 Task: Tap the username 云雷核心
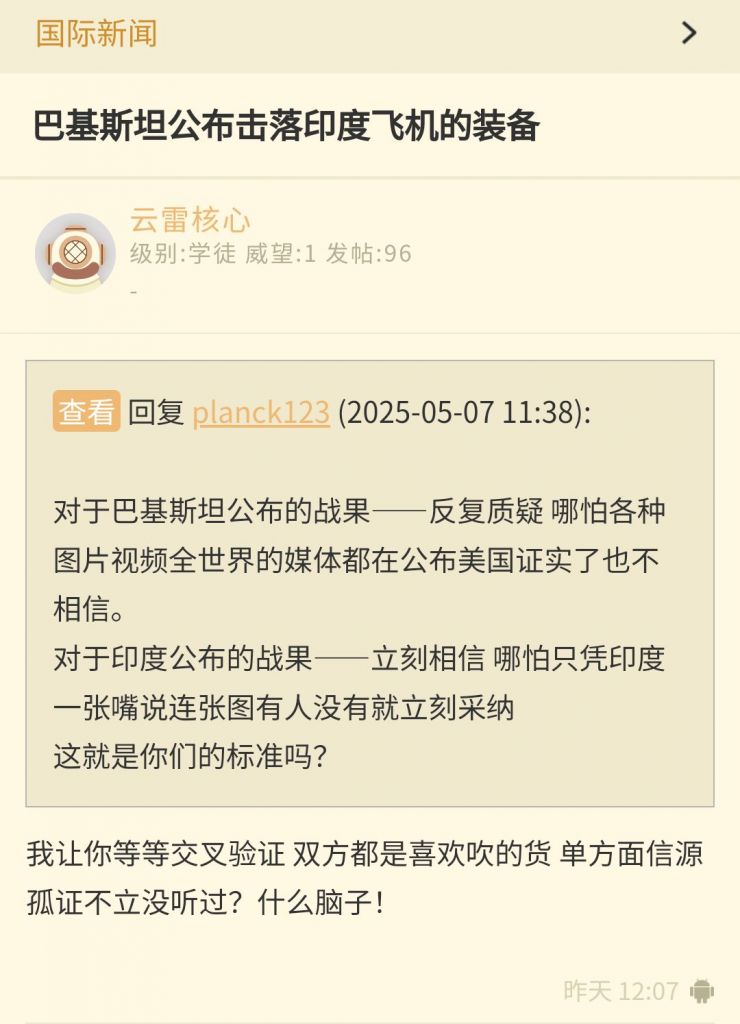(190, 220)
